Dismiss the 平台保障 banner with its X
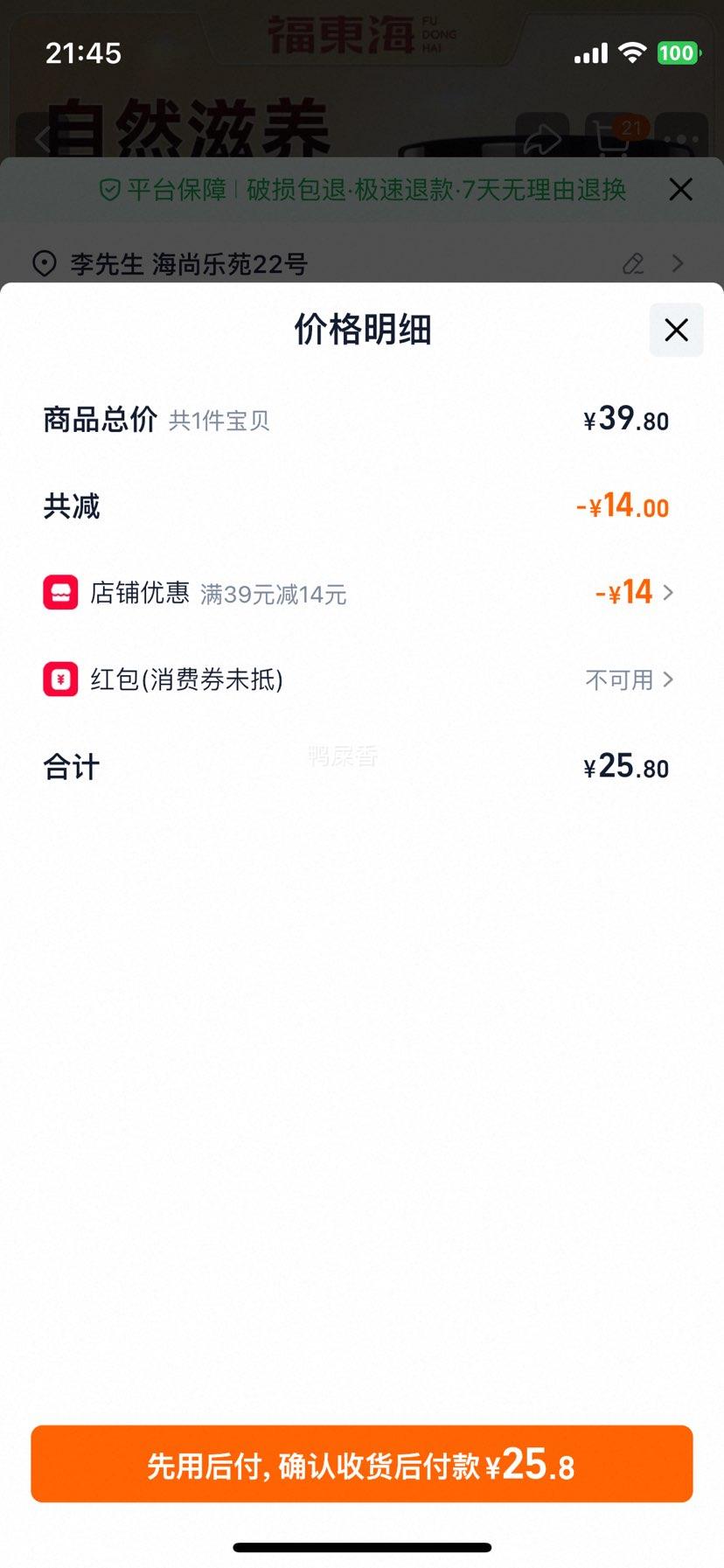This screenshot has height=1568, width=724. coord(680,190)
